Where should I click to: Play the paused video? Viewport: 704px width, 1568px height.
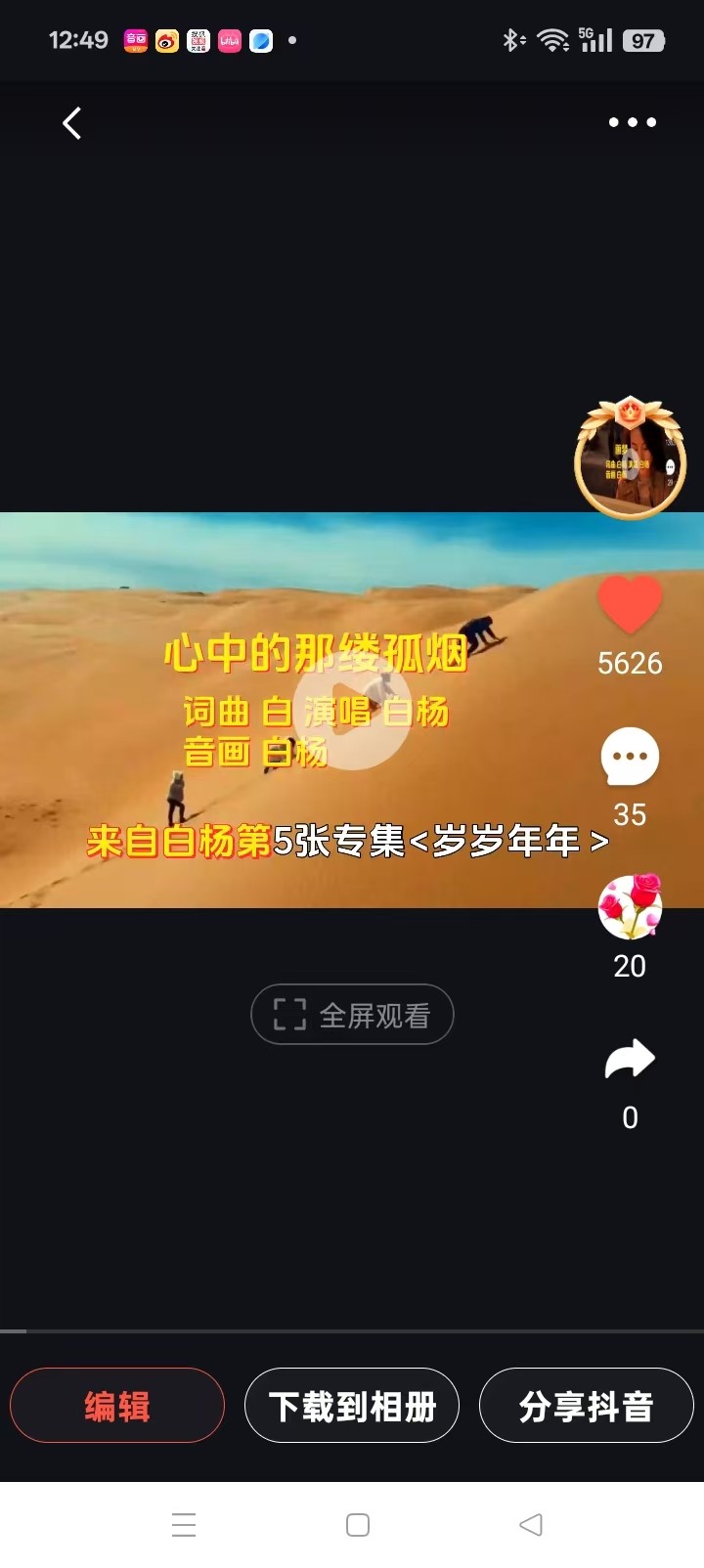352,712
